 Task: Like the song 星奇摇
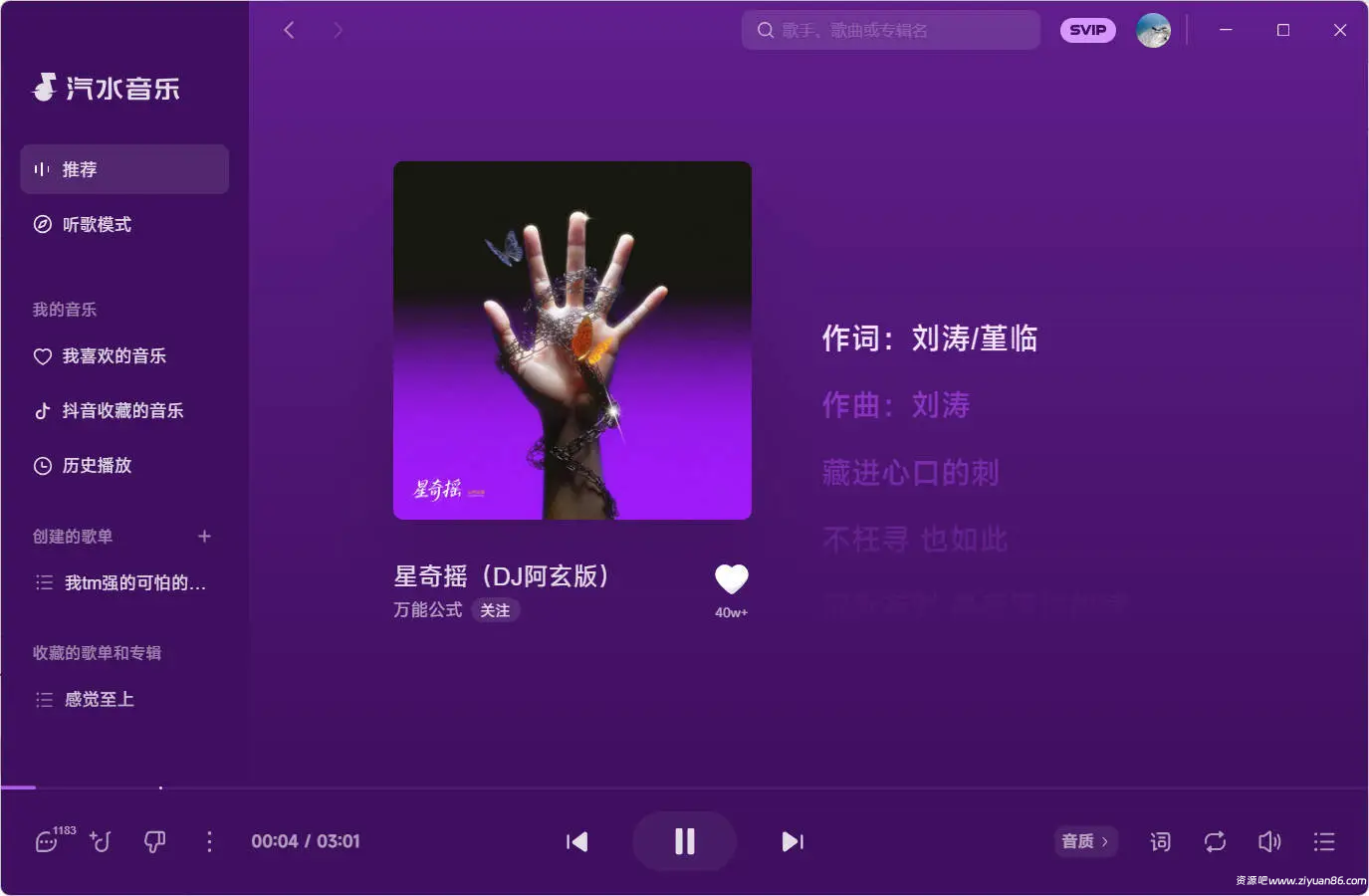click(731, 578)
